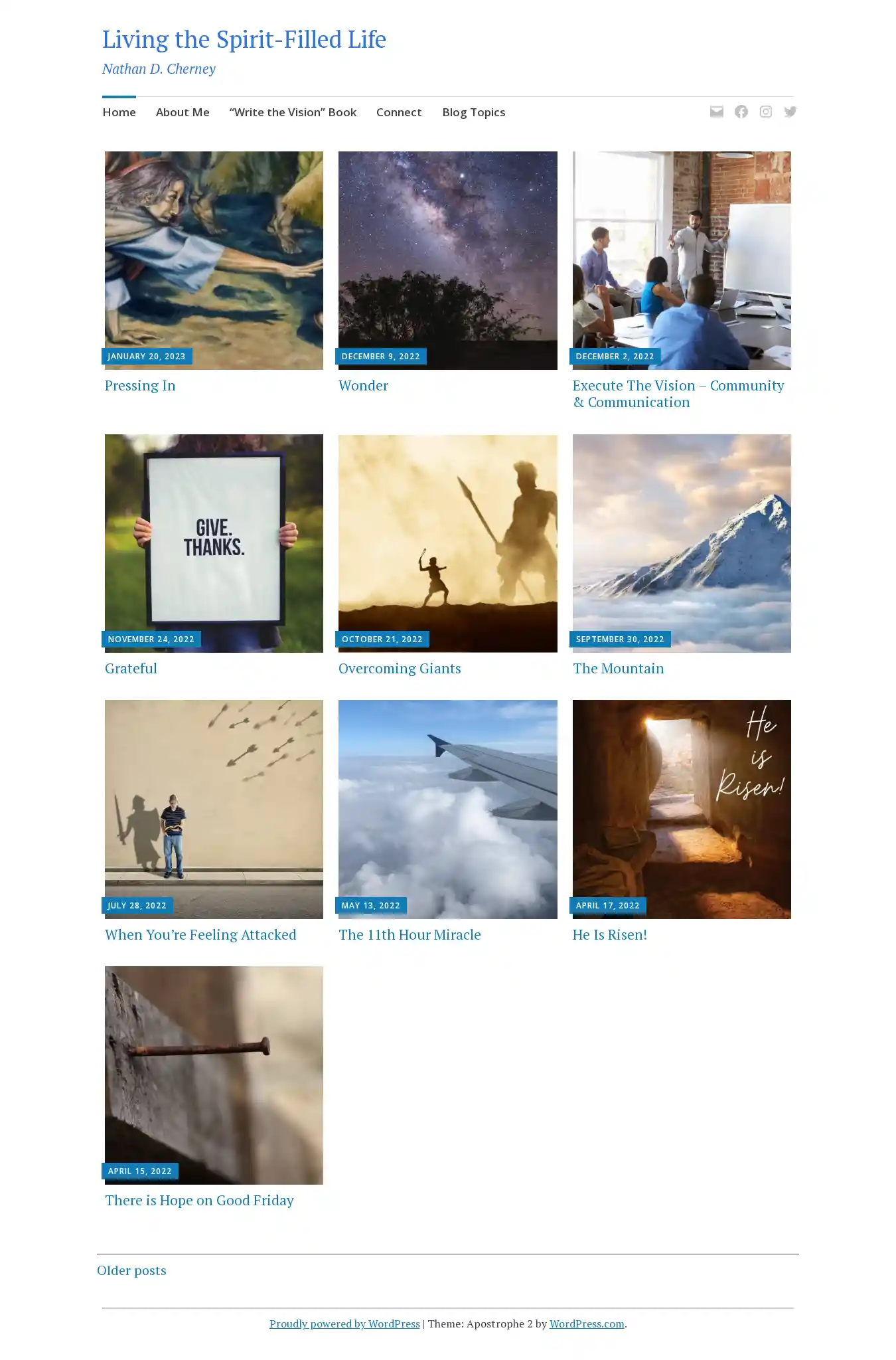Open When You're Feeling Attacked post

pos(200,935)
